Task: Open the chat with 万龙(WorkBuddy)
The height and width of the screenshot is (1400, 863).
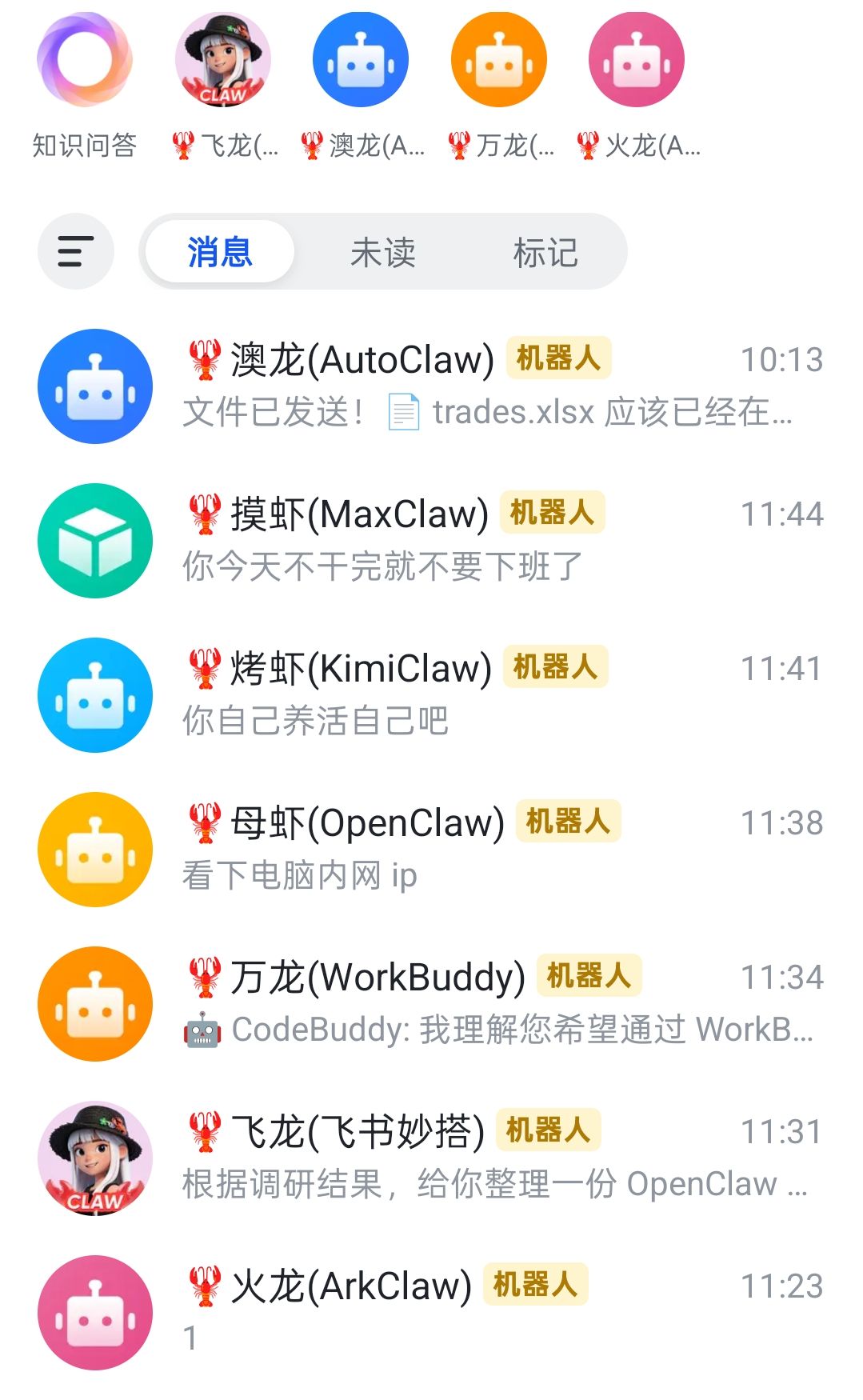Action: coord(431,1004)
